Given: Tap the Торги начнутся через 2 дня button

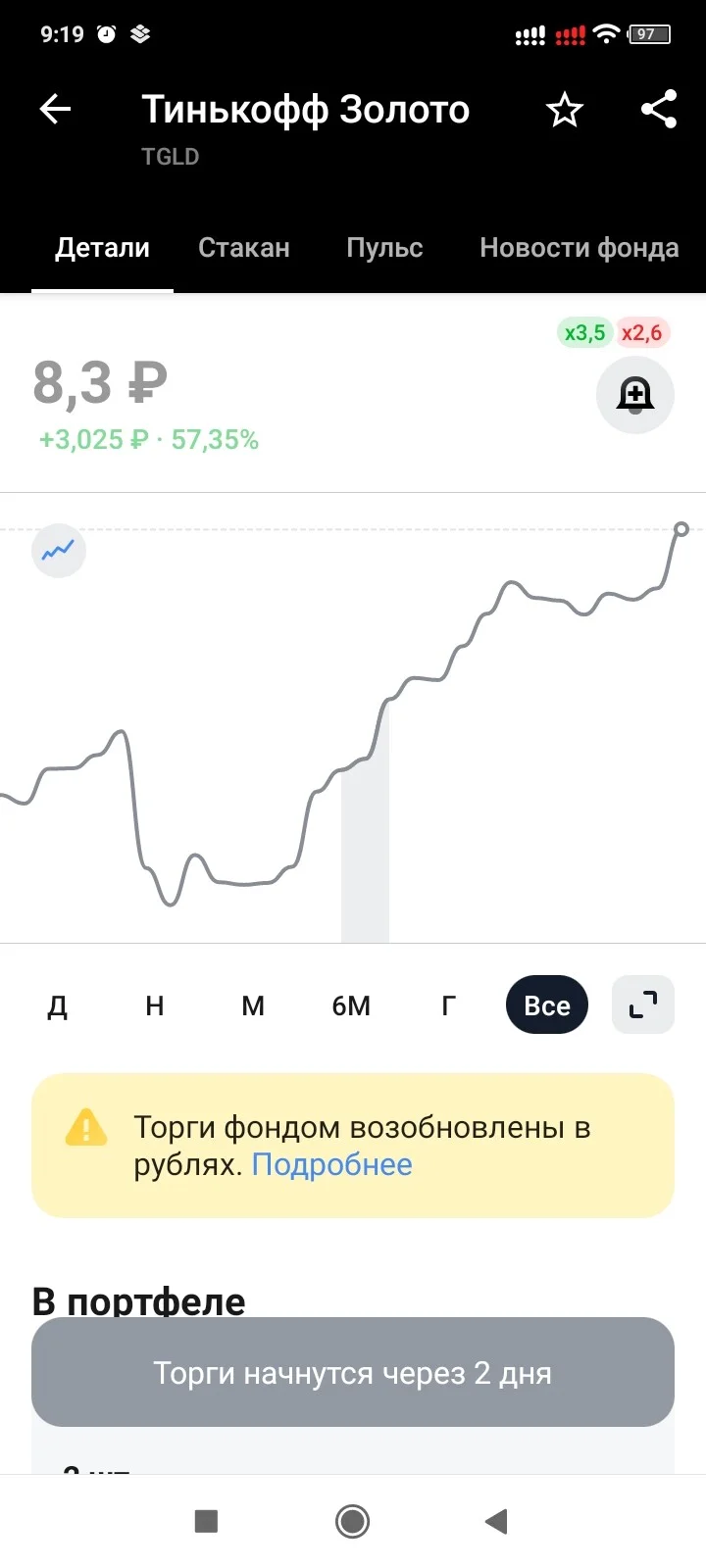Looking at the screenshot, I should click(353, 1372).
